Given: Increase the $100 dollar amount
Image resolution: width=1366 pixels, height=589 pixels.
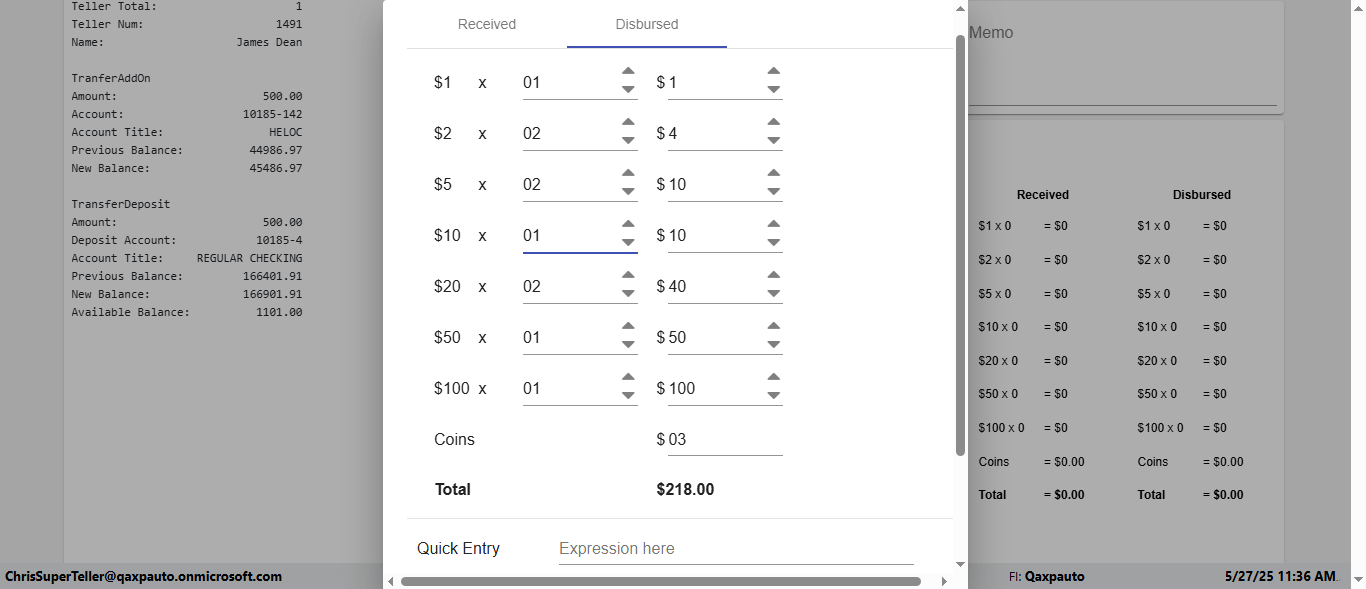Looking at the screenshot, I should (773, 377).
